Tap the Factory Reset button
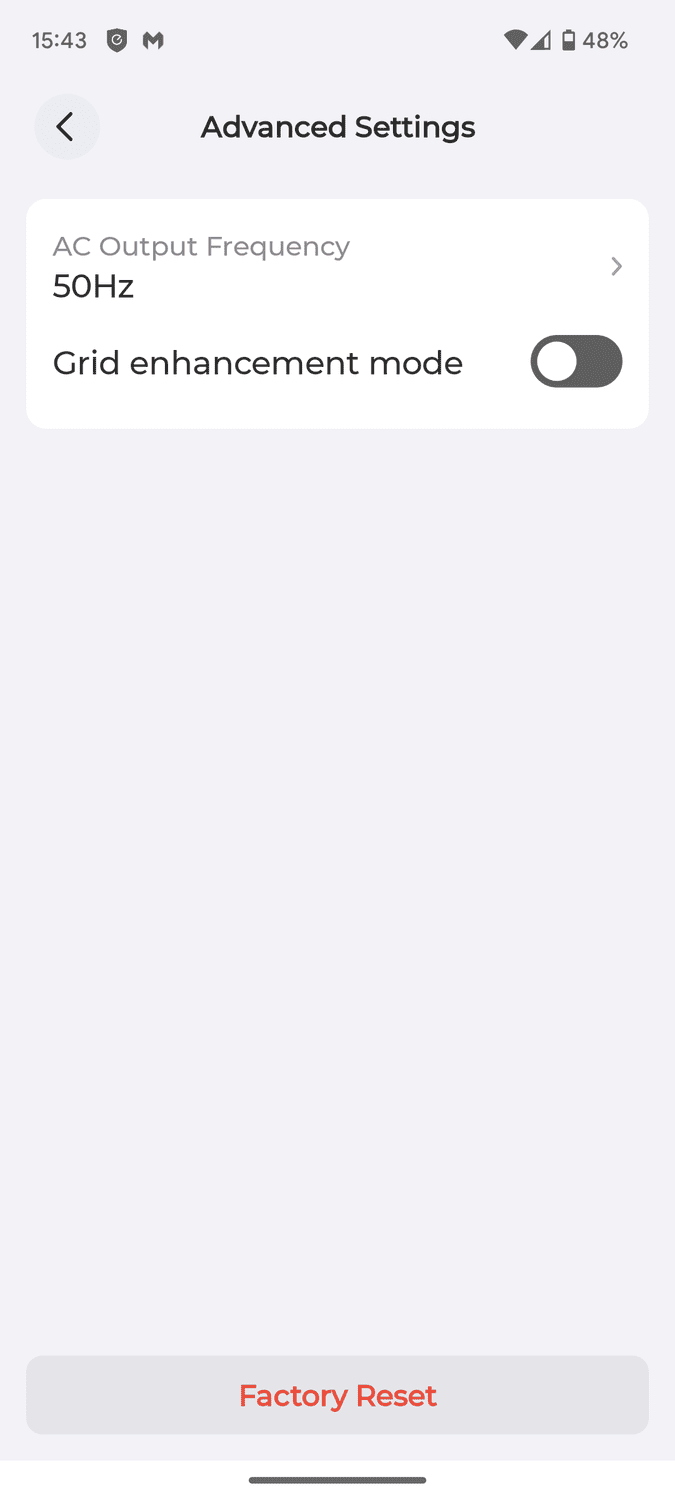Screen dimensions: 675x1500 [337, 1395]
